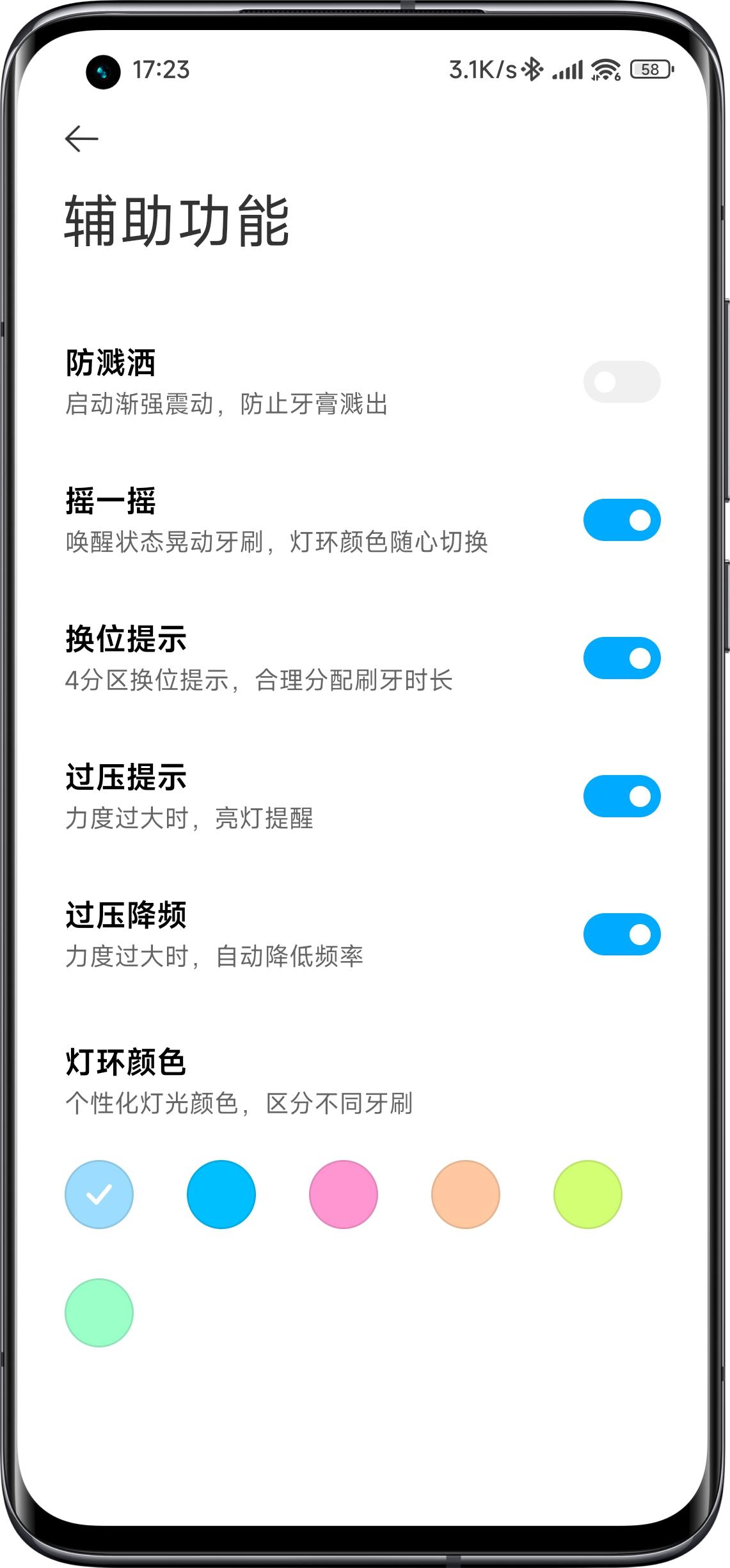Screen dimensions: 730x1568
Task: Go back using the arrow icon
Action: coord(82,139)
